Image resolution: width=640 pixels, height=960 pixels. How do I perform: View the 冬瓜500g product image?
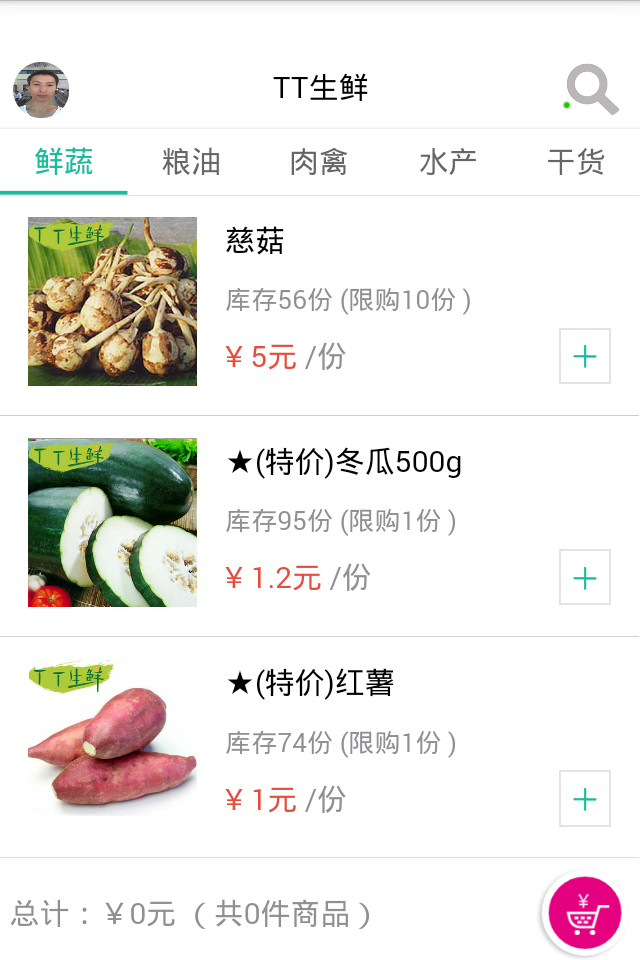point(112,522)
